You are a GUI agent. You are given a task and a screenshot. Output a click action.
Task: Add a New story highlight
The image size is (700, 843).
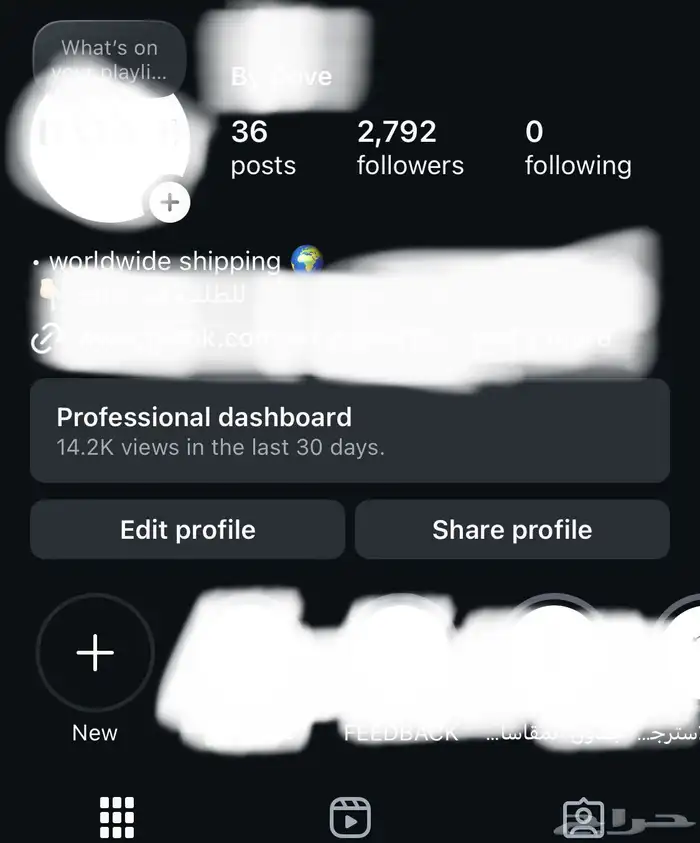[95, 653]
